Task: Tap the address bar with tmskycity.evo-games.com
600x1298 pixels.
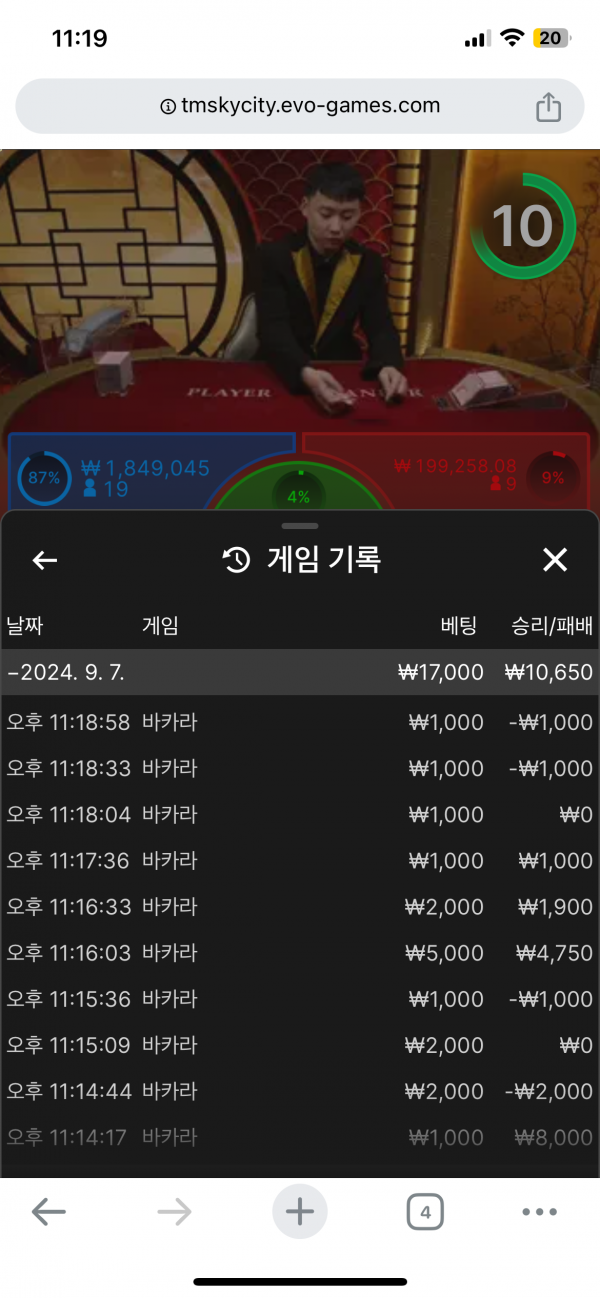Action: pyautogui.click(x=300, y=106)
